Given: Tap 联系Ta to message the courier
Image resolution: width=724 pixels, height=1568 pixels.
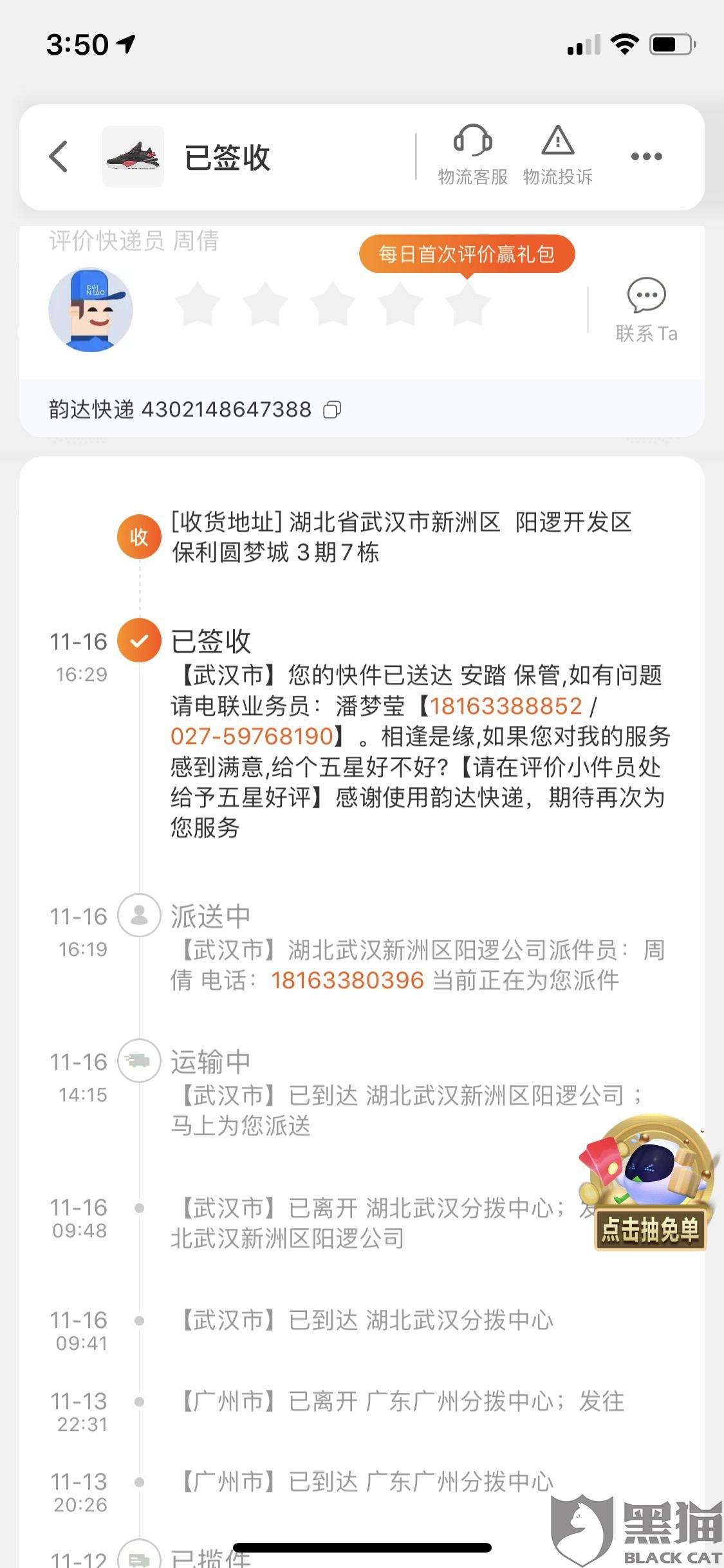Looking at the screenshot, I should pyautogui.click(x=646, y=310).
